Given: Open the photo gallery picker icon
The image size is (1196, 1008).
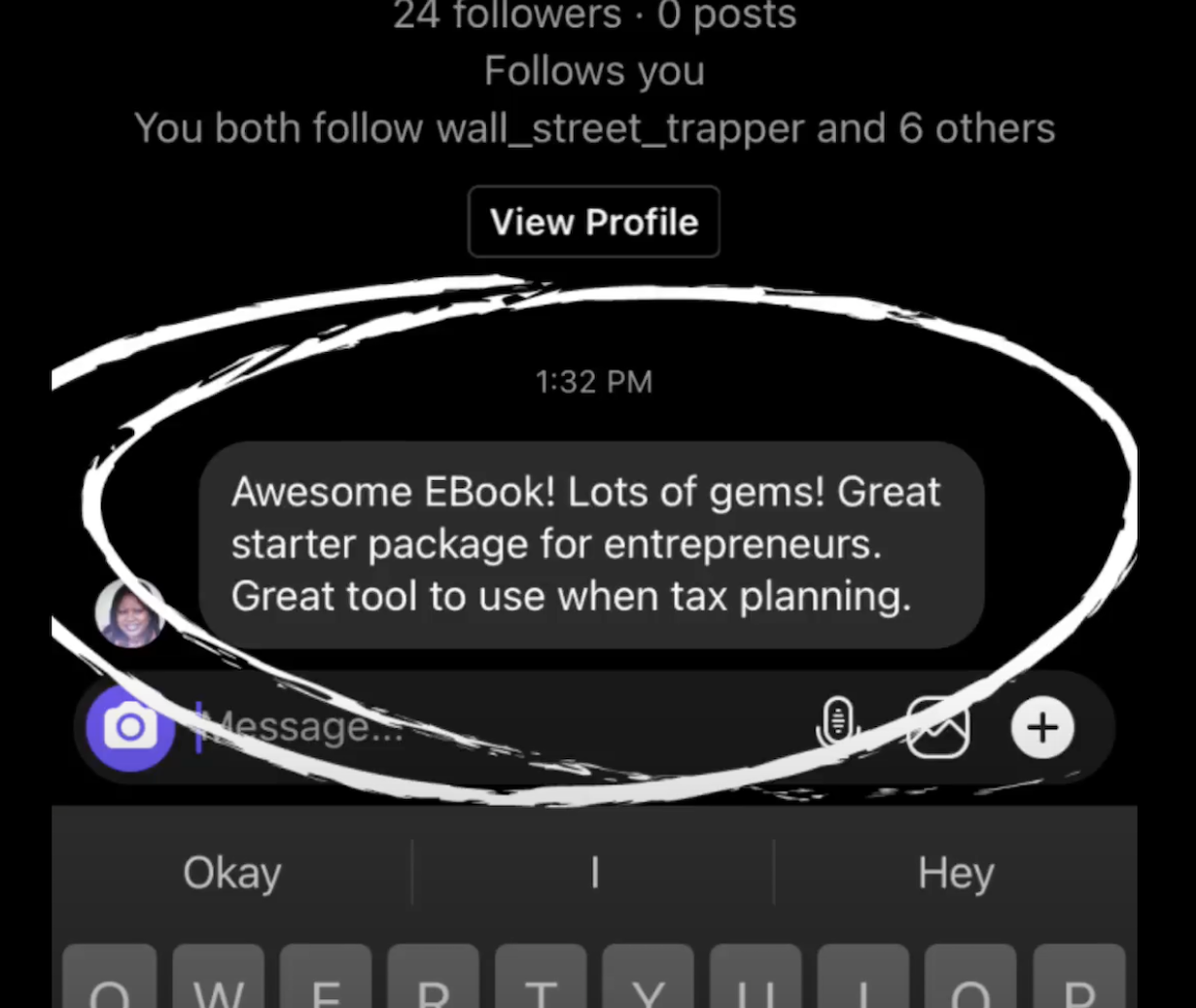Looking at the screenshot, I should click(x=937, y=727).
